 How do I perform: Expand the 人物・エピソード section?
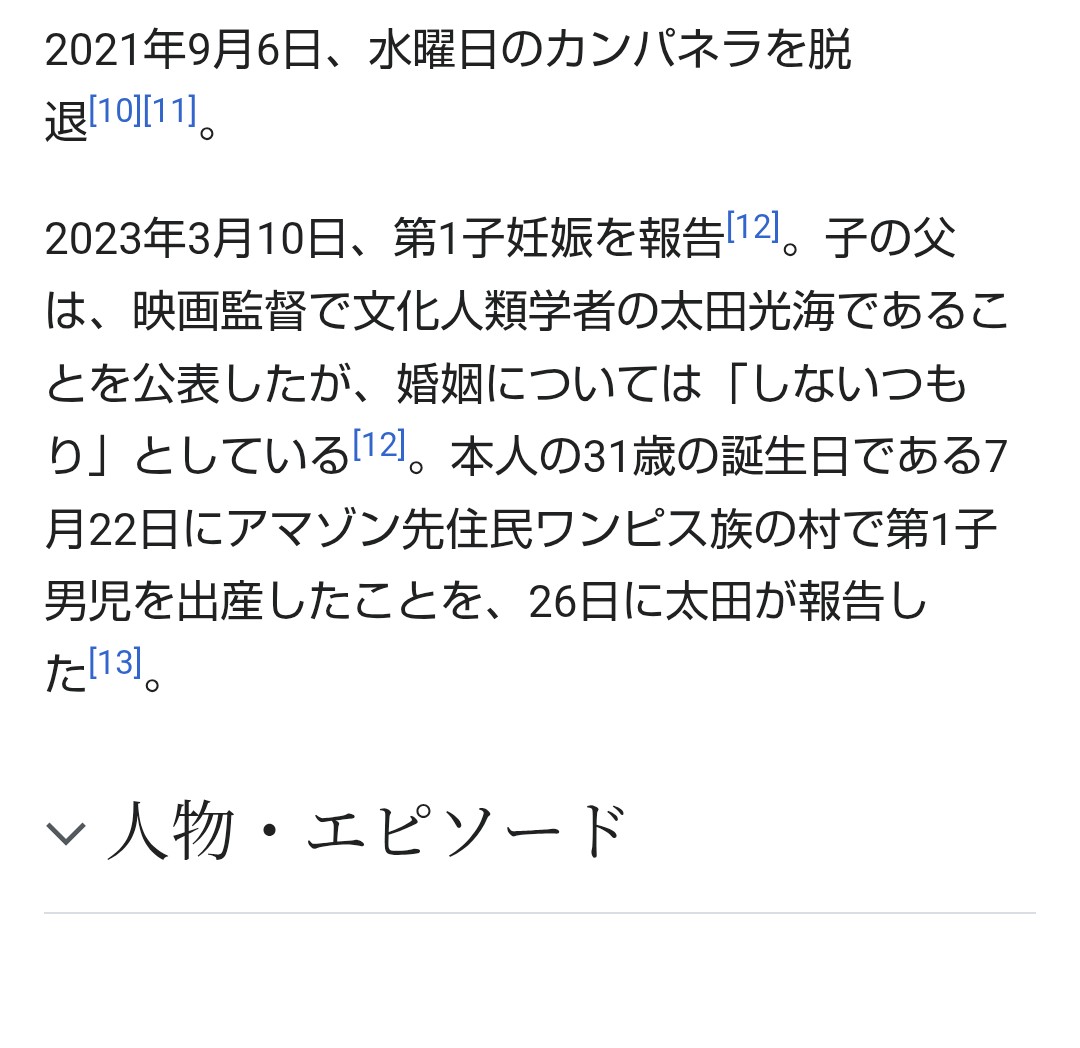click(335, 832)
